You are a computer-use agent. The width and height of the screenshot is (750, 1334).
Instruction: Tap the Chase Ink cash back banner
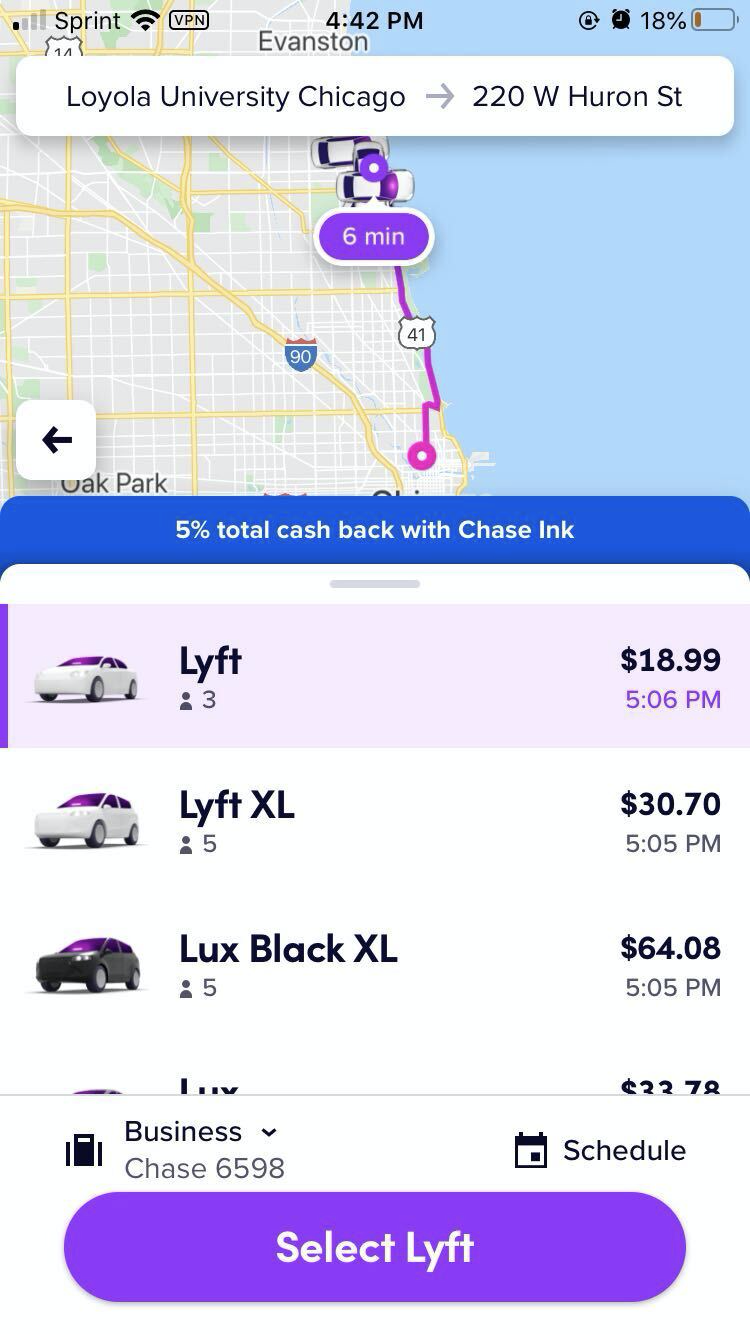pyautogui.click(x=375, y=530)
